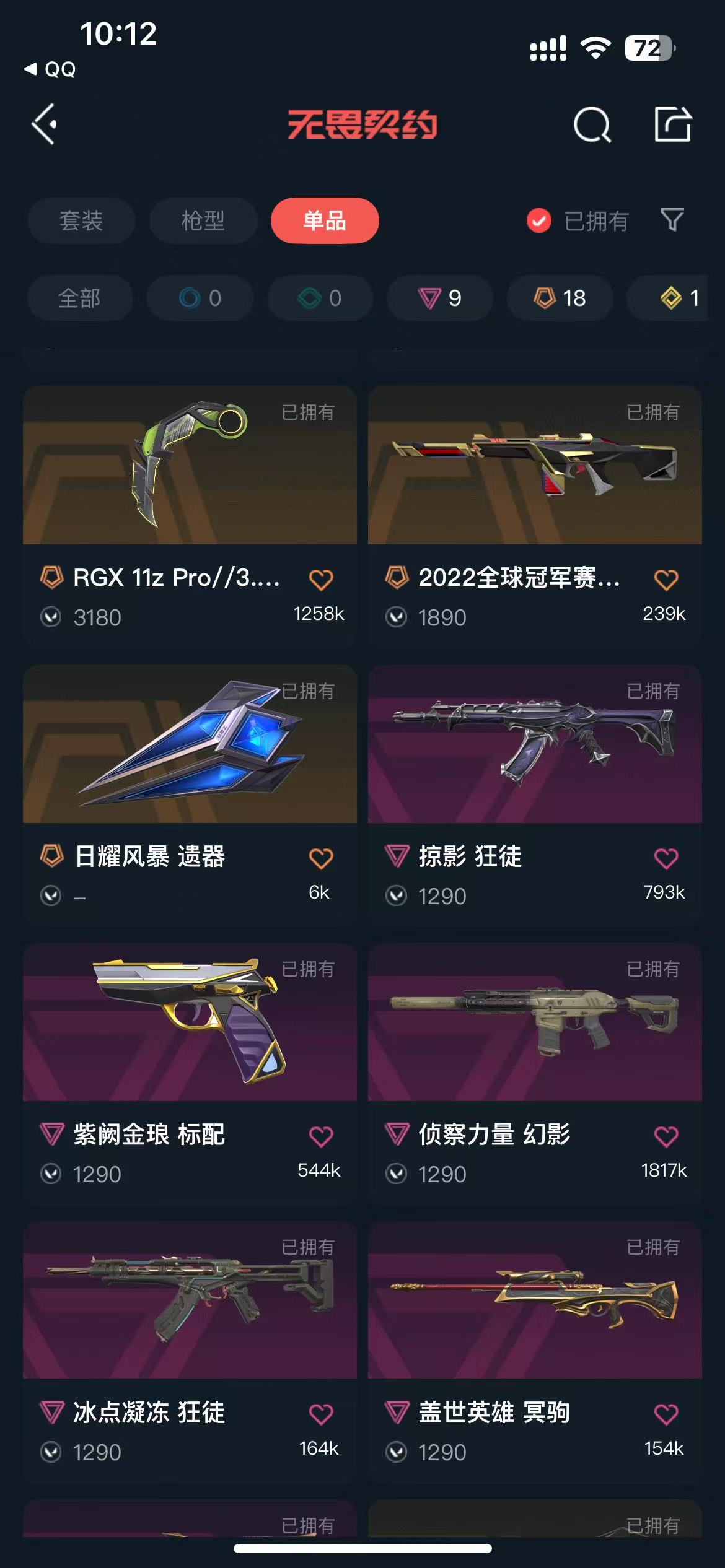Image resolution: width=725 pixels, height=1568 pixels.
Task: Open the 日耀风暴 遗器 skin card
Action: 190,744
